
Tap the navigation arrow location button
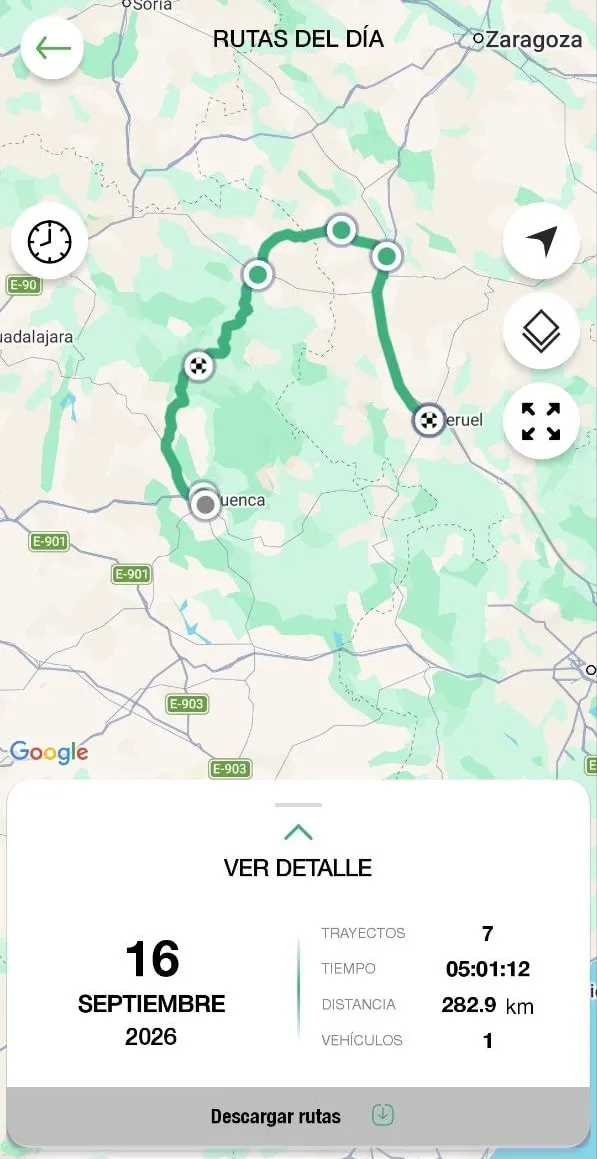pos(542,241)
